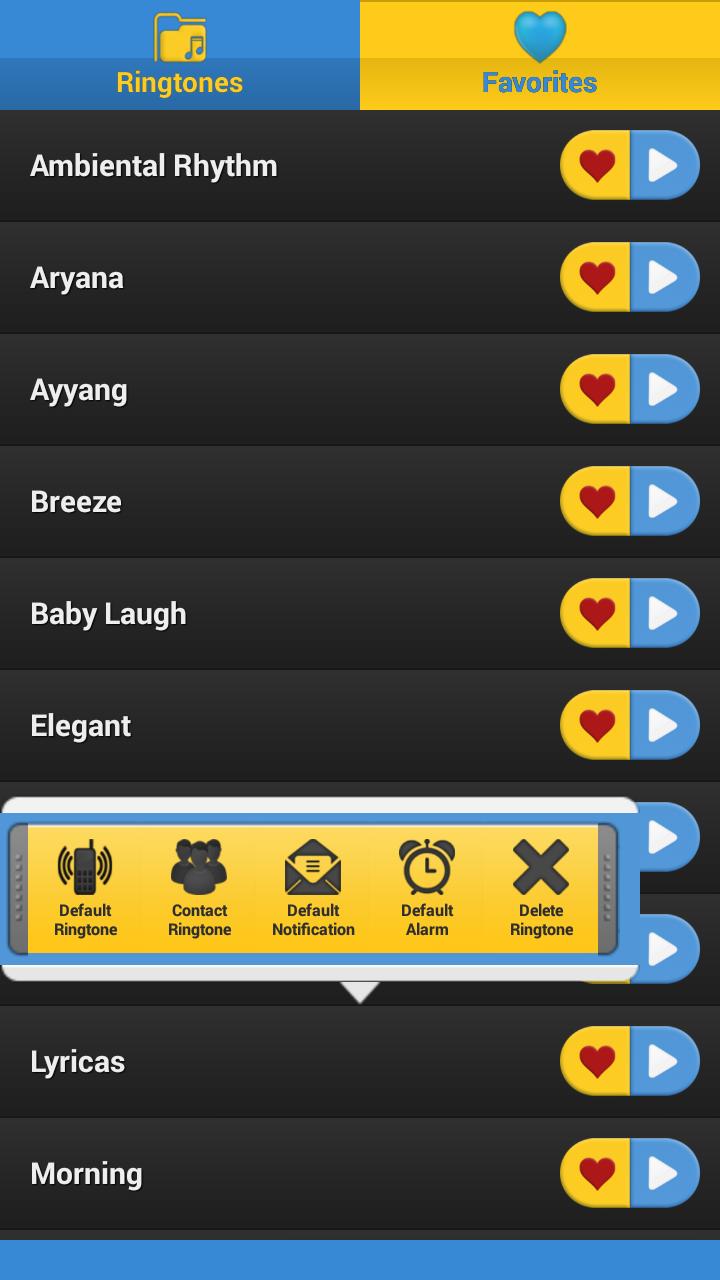
Task: Switch to the Favorites tab
Action: [x=540, y=83]
